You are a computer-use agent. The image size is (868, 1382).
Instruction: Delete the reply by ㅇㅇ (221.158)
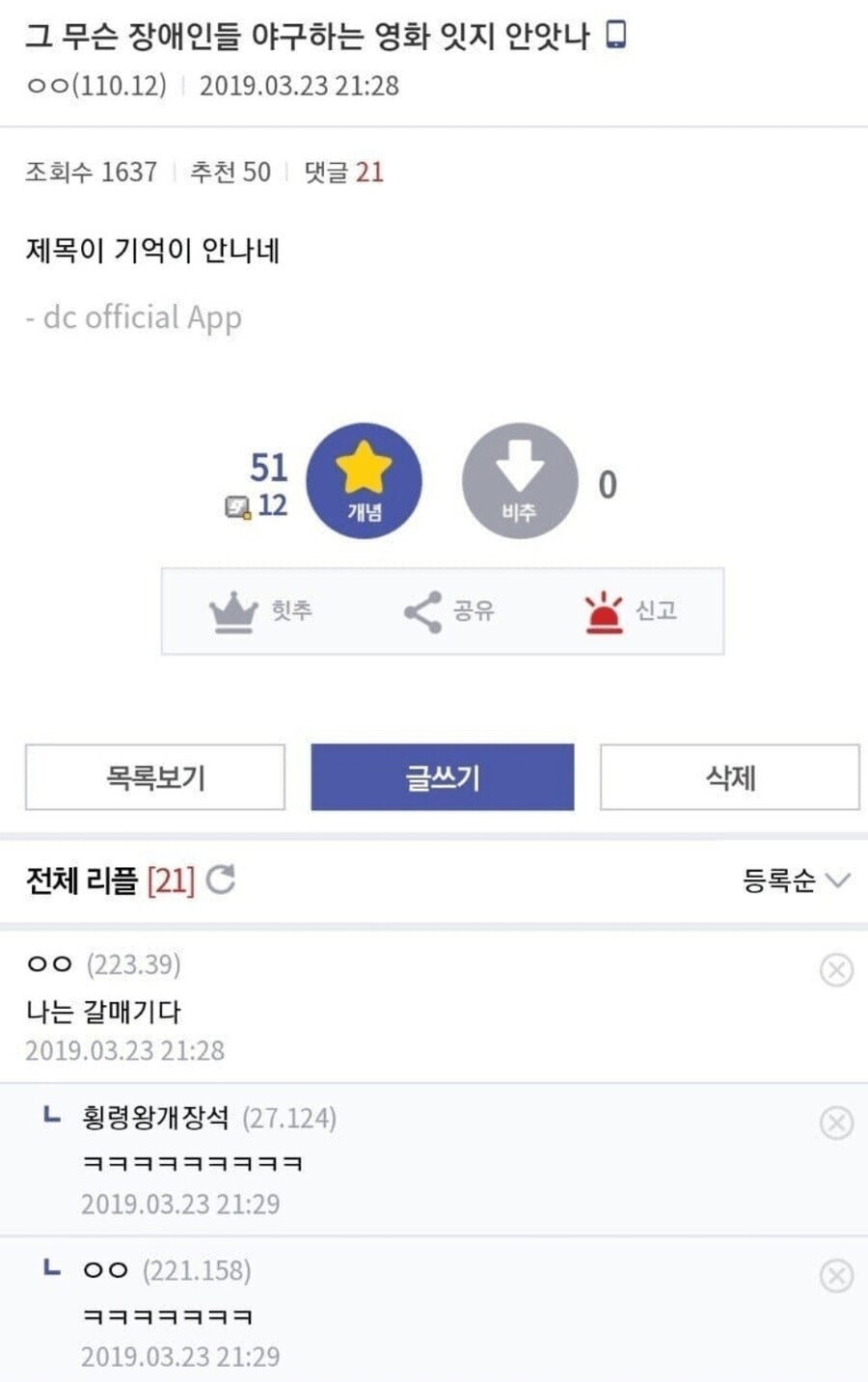coord(836,1276)
